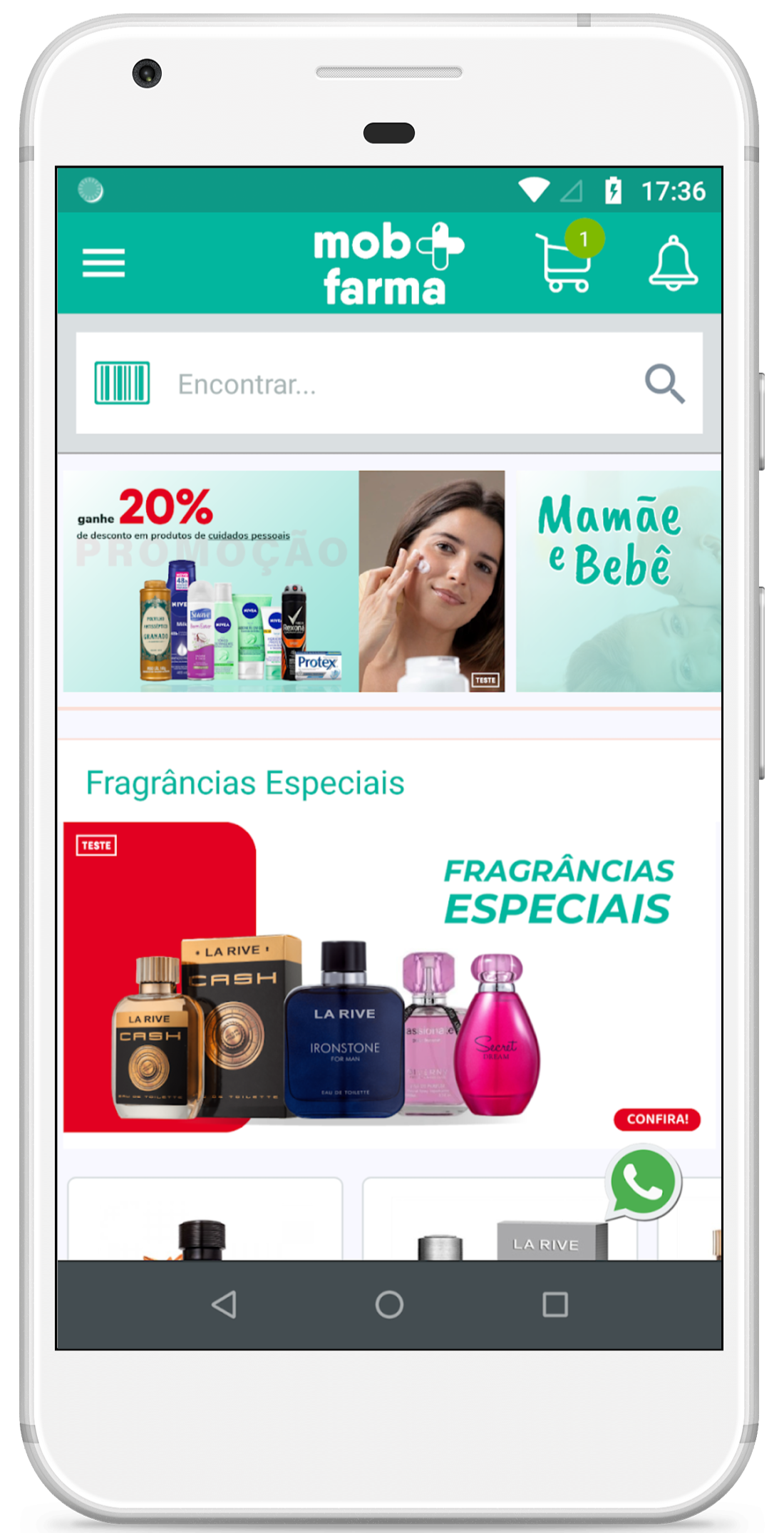The height and width of the screenshot is (1533, 784).
Task: Open the notifications bell
Action: click(x=673, y=263)
